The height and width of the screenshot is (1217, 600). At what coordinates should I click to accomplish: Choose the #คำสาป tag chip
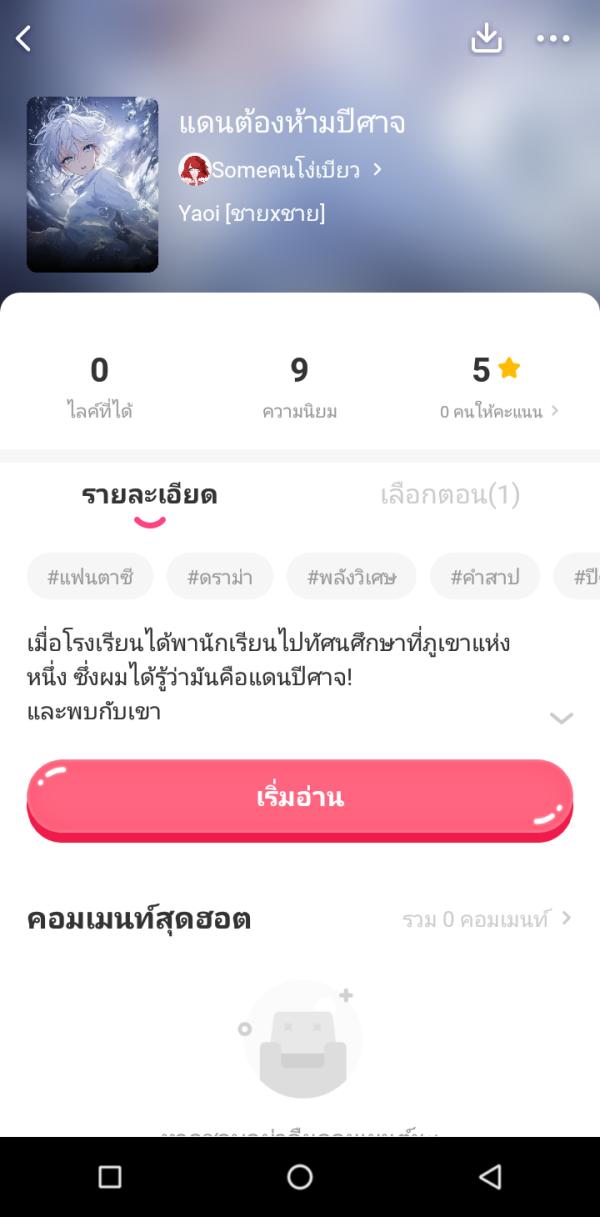[484, 577]
